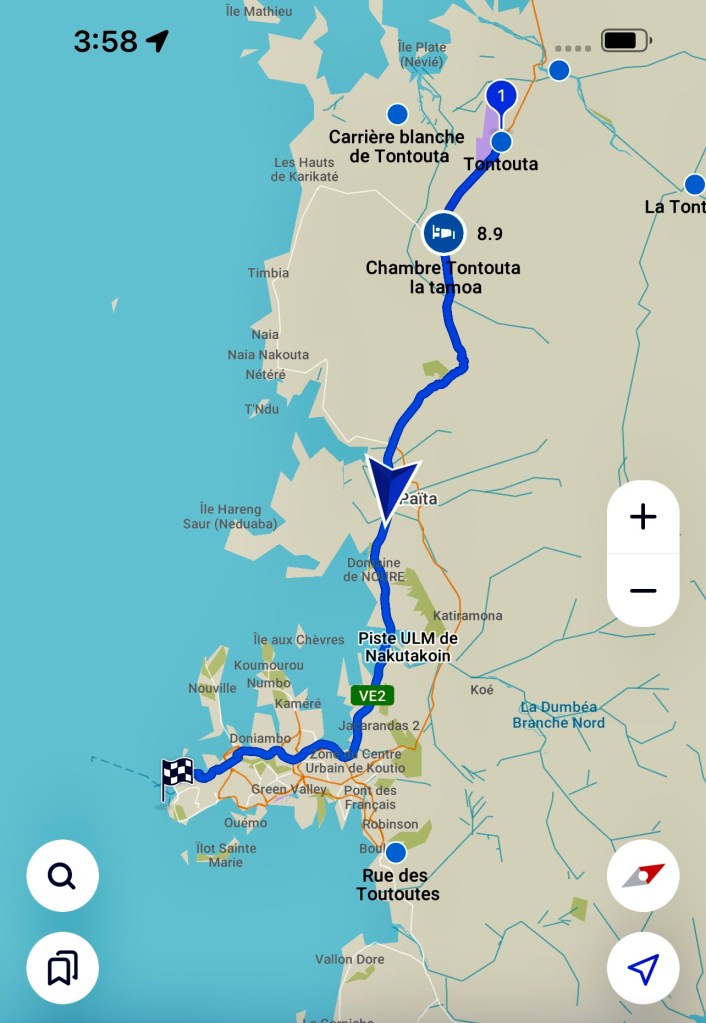Image resolution: width=706 pixels, height=1023 pixels.
Task: Select Chambre Tontouta la tamoa hotel marker
Action: tap(443, 234)
